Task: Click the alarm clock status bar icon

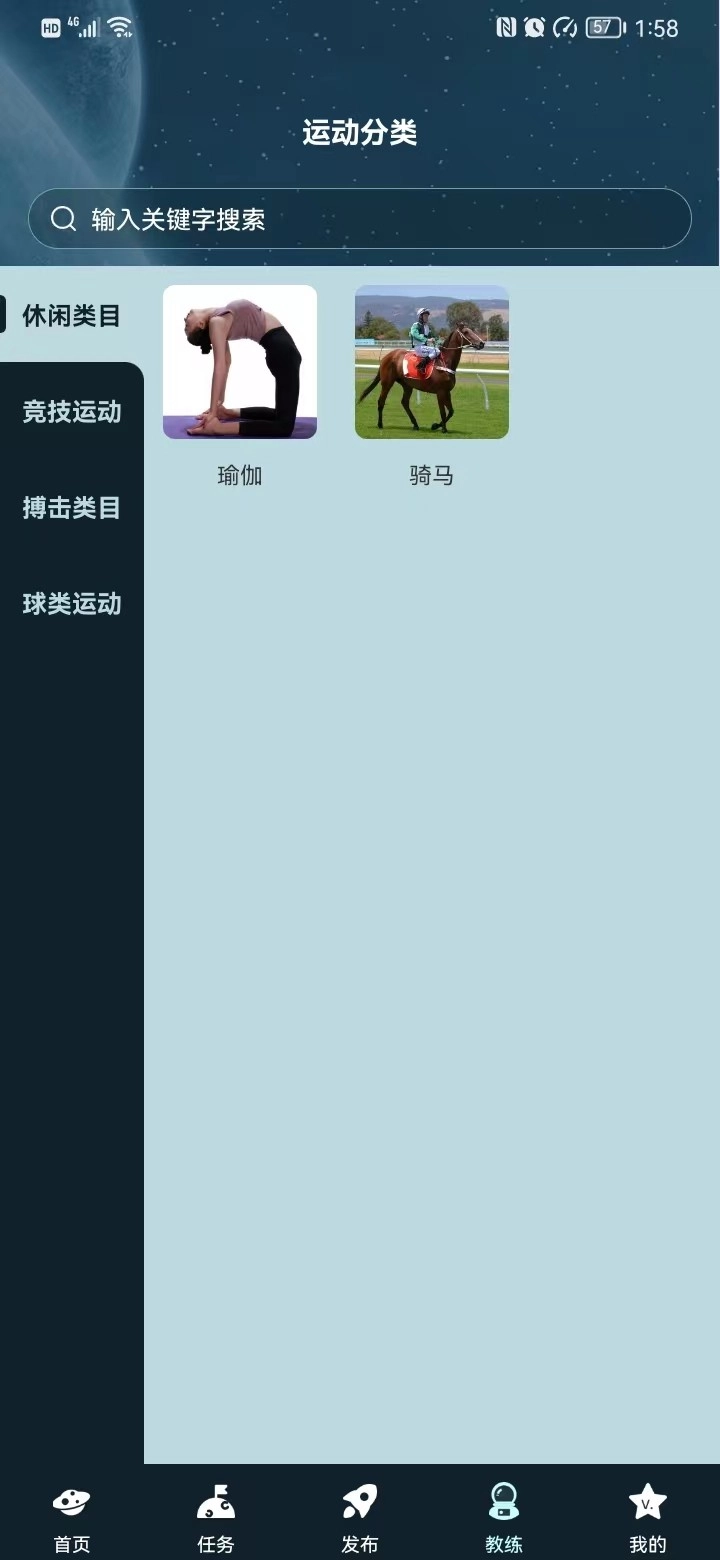Action: click(536, 27)
